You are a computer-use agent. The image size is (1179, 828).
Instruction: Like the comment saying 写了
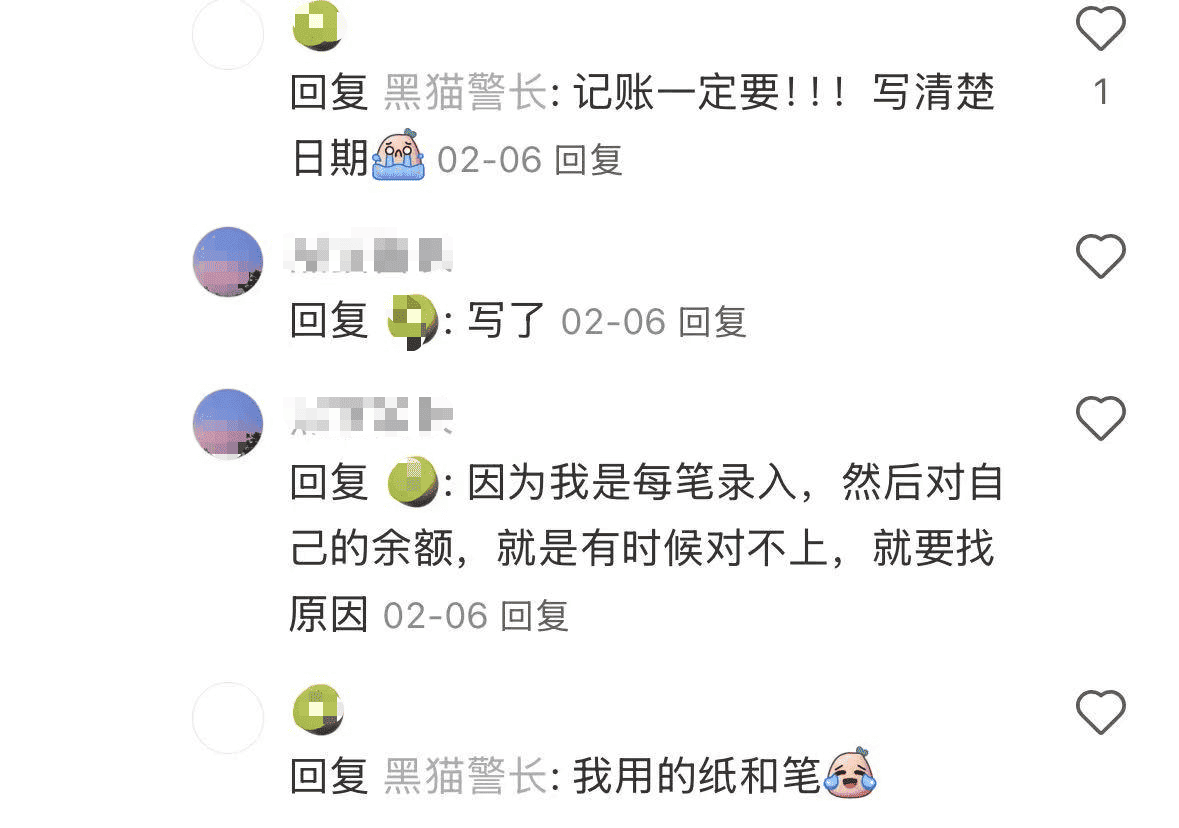coord(1100,257)
